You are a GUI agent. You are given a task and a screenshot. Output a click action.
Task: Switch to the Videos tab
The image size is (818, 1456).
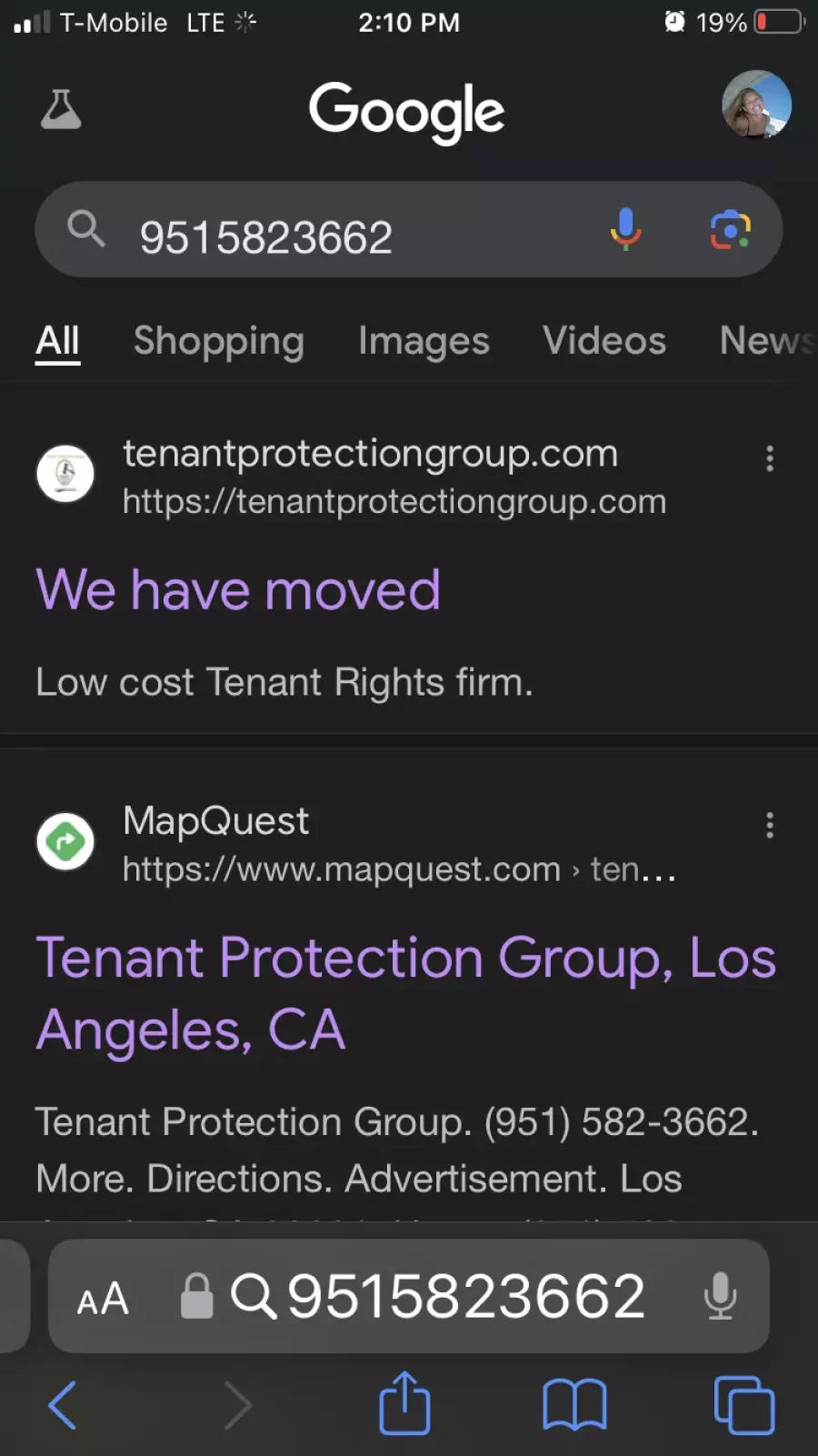(604, 341)
